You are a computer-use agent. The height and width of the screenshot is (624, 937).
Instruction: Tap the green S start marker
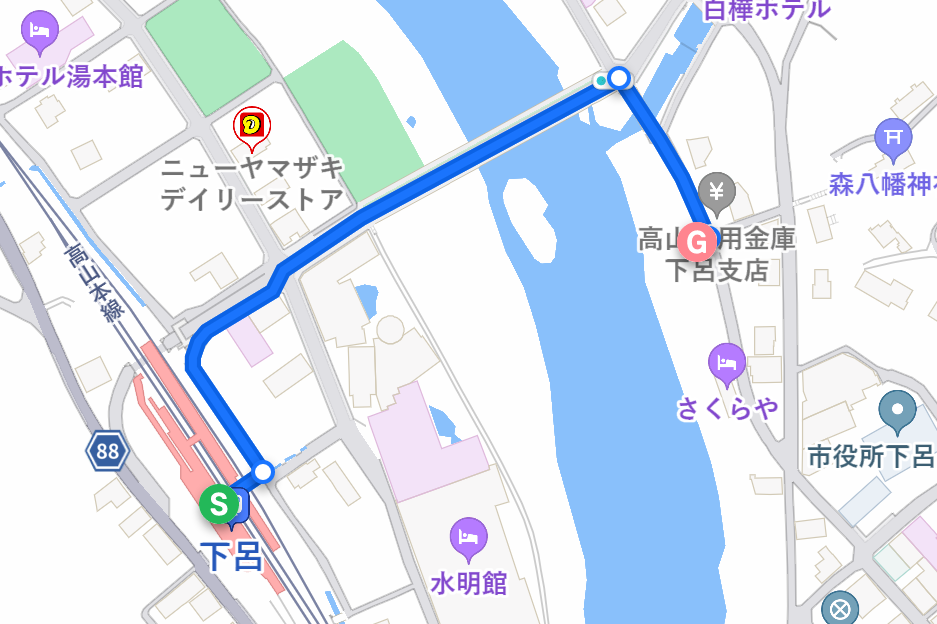[x=218, y=504]
